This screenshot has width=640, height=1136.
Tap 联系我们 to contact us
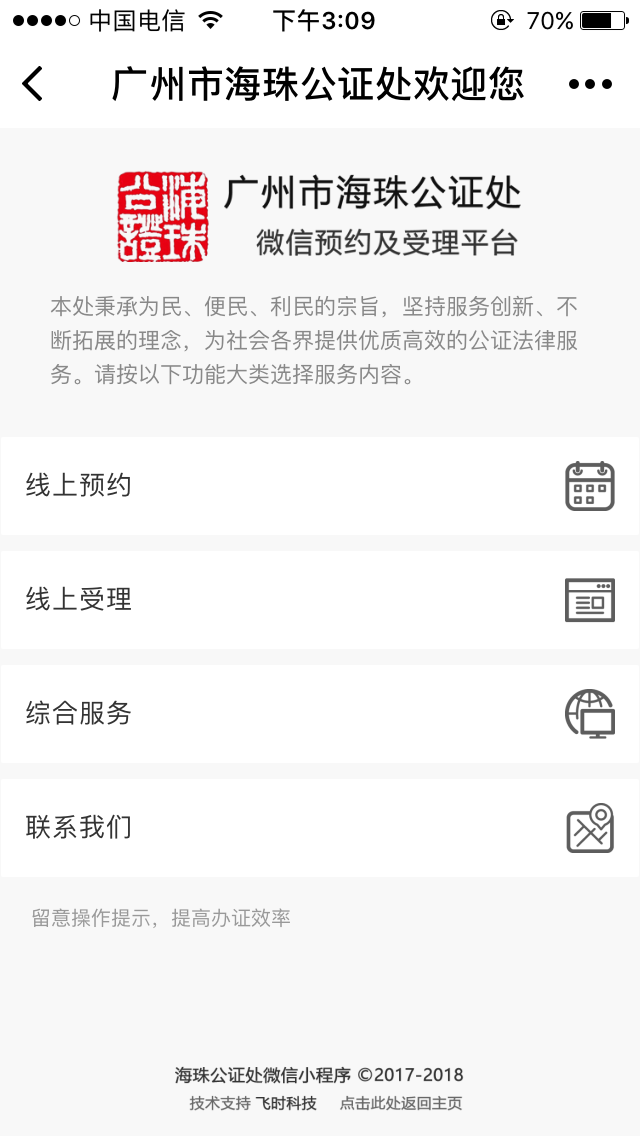click(320, 828)
